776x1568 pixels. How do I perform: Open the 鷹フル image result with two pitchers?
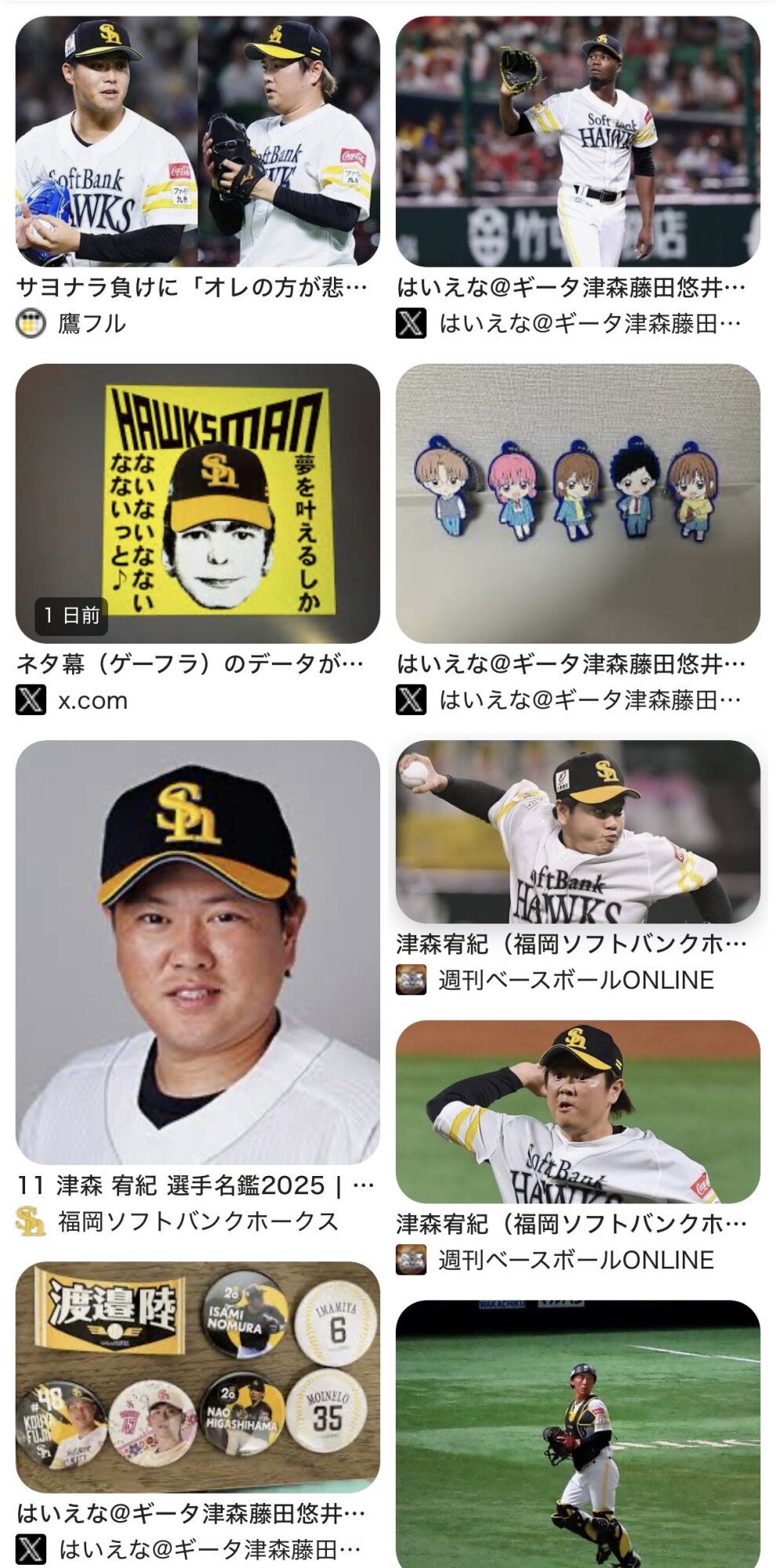(x=198, y=142)
